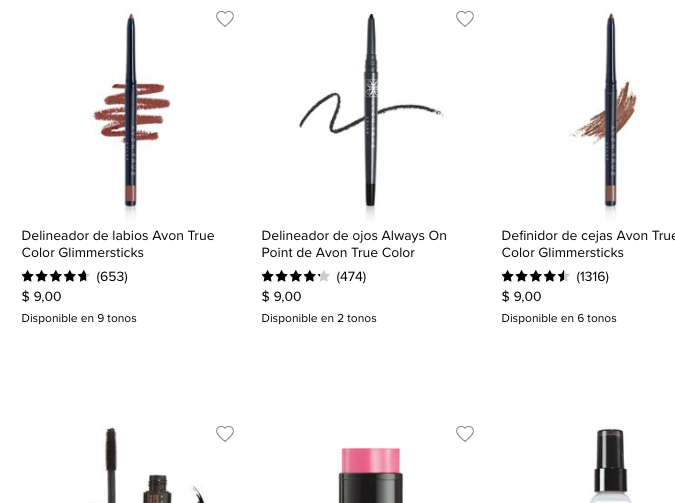
Task: Open the spray bottle product
Action: (610, 470)
